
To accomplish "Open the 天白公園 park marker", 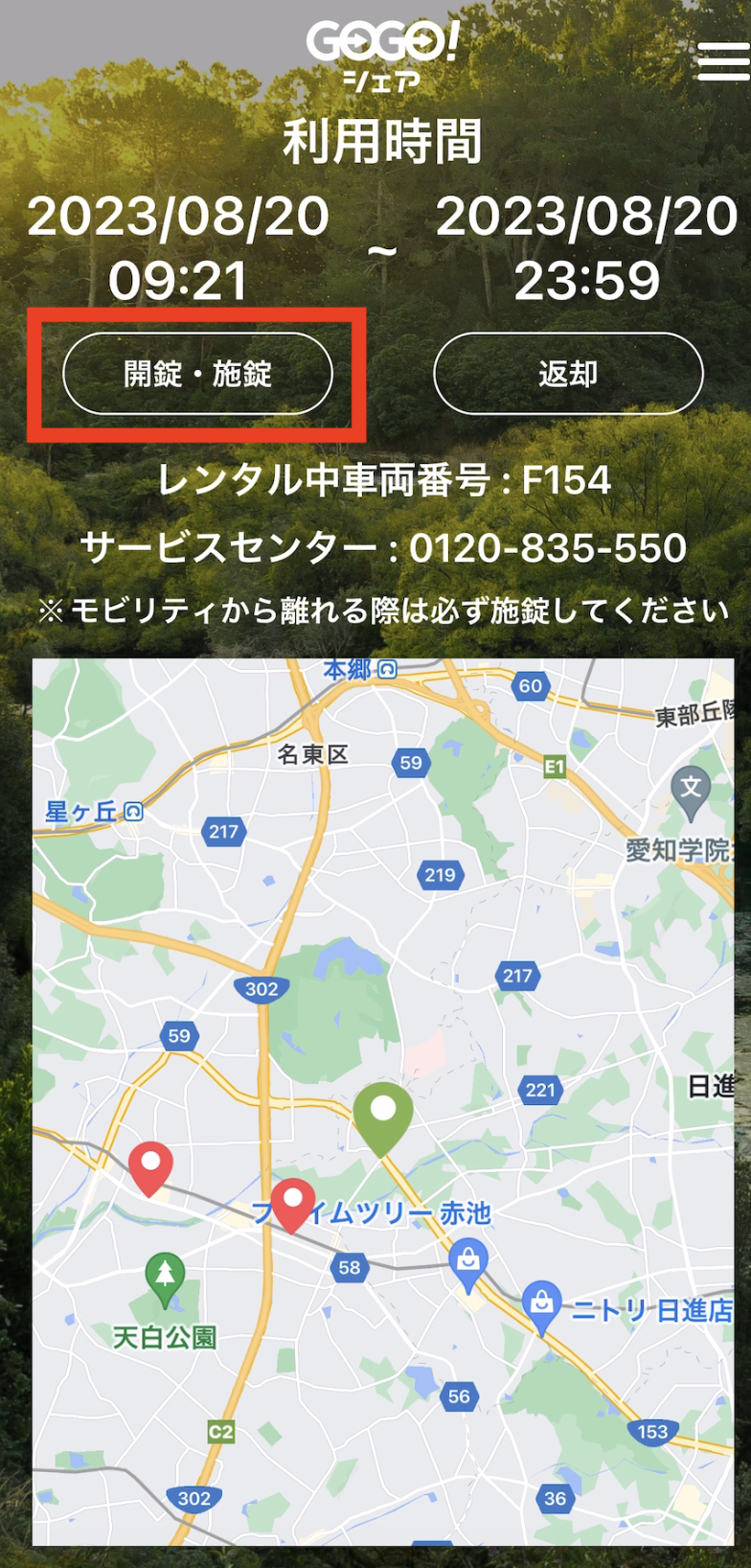I will click(x=165, y=1279).
